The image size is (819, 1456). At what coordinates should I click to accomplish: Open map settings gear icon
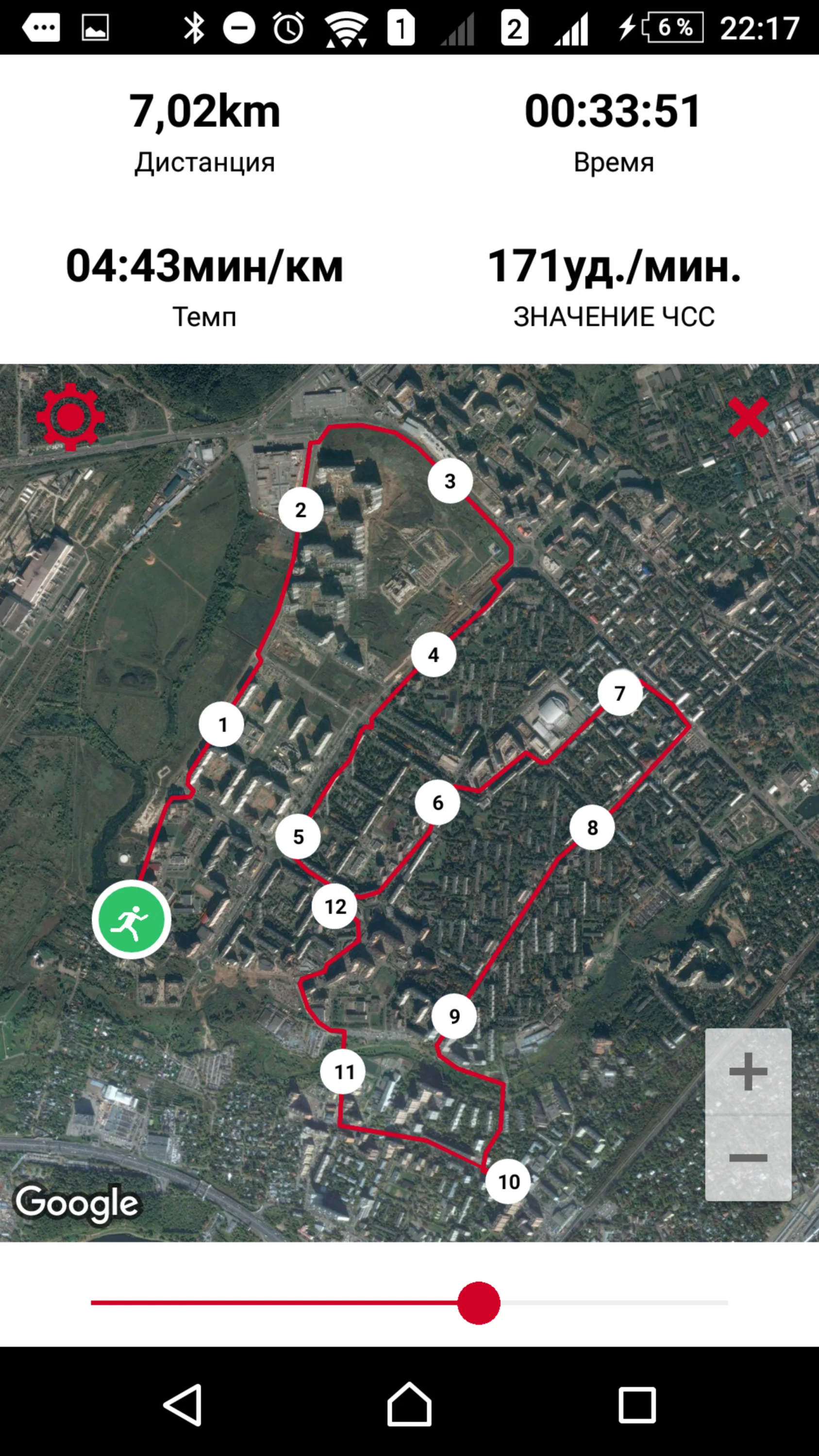tap(71, 417)
